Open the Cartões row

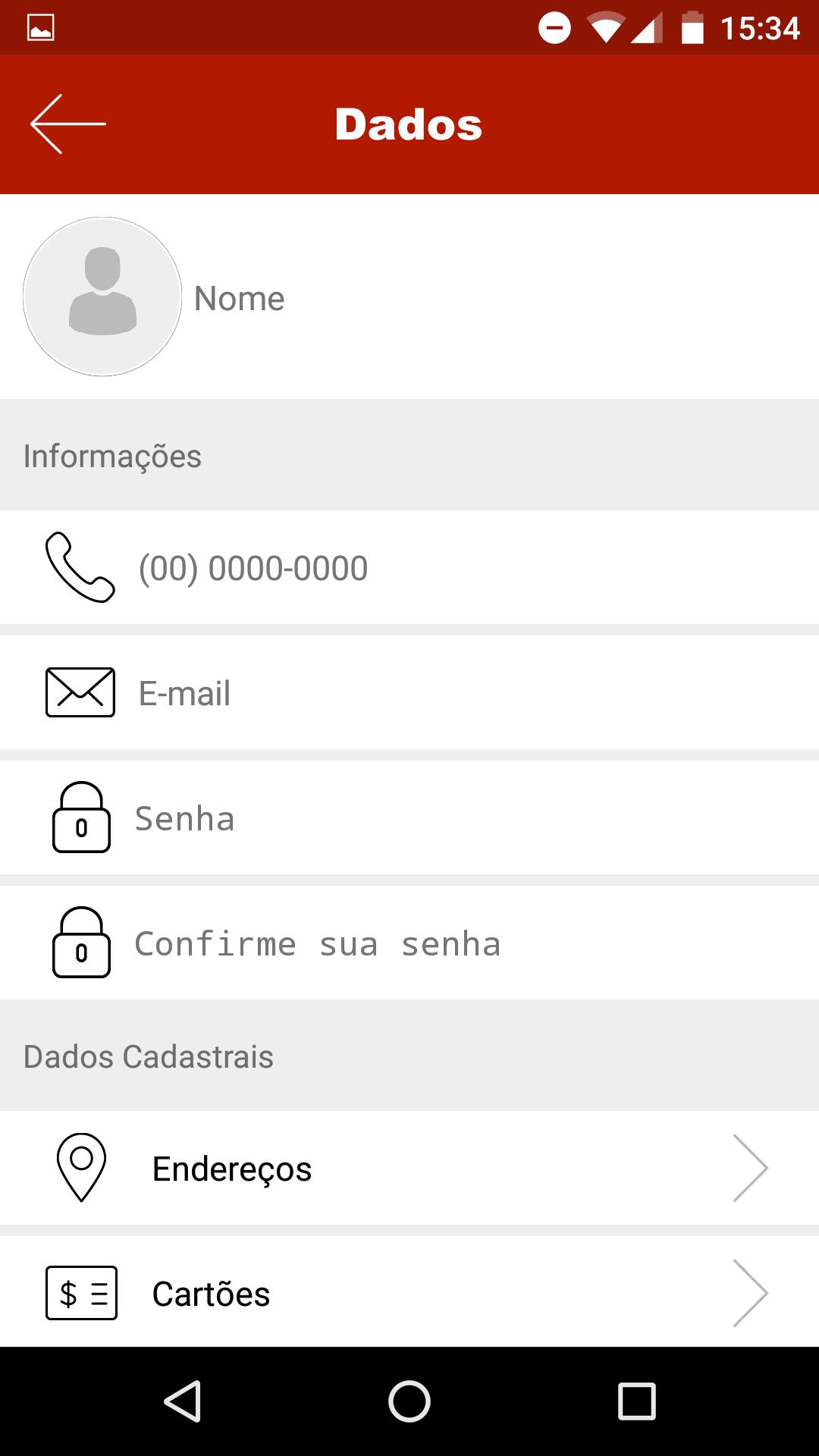tap(409, 1293)
